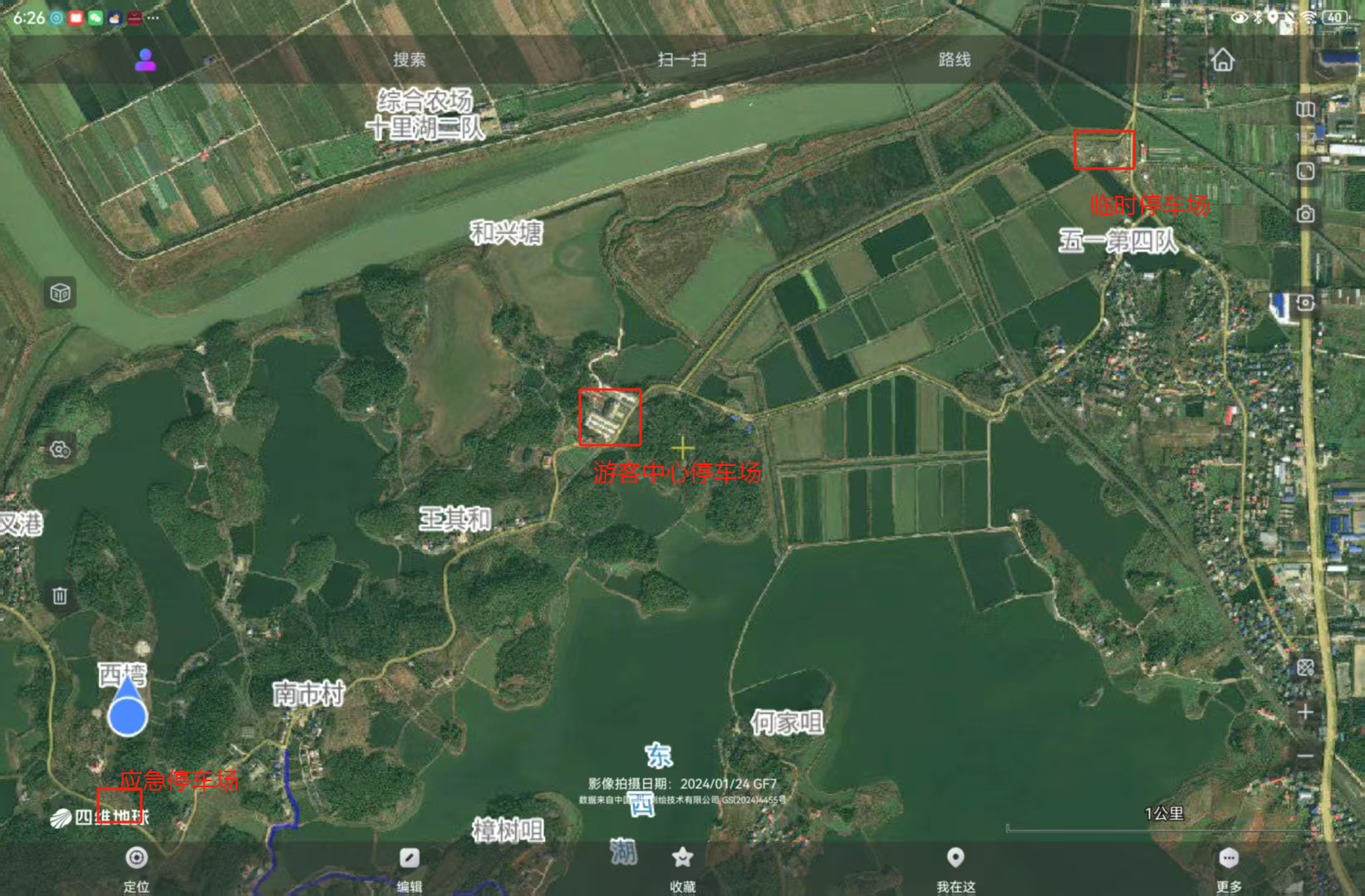Open the gear location settings icon

[x=60, y=449]
